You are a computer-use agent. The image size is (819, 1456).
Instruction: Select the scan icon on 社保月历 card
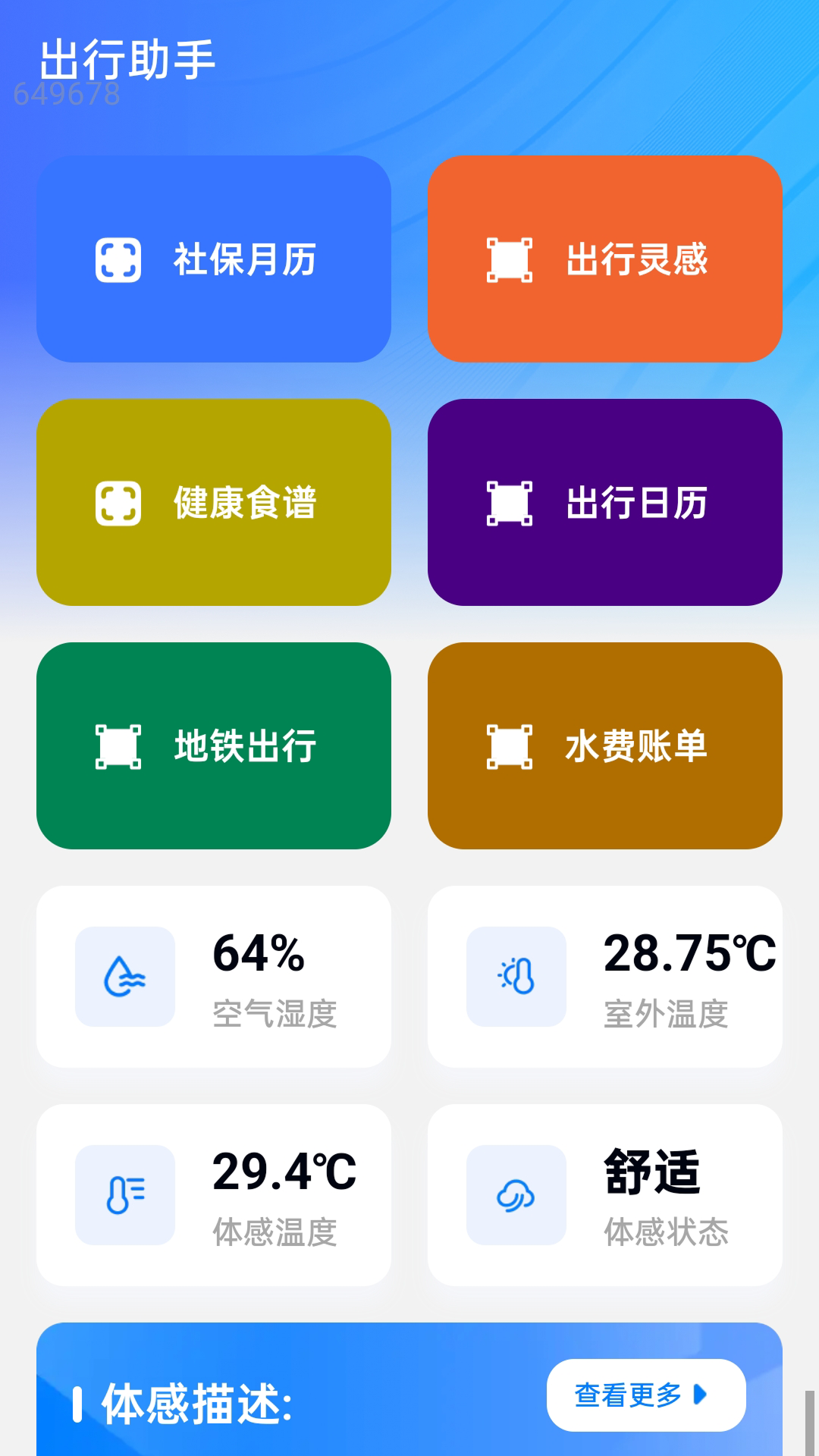coord(118,260)
